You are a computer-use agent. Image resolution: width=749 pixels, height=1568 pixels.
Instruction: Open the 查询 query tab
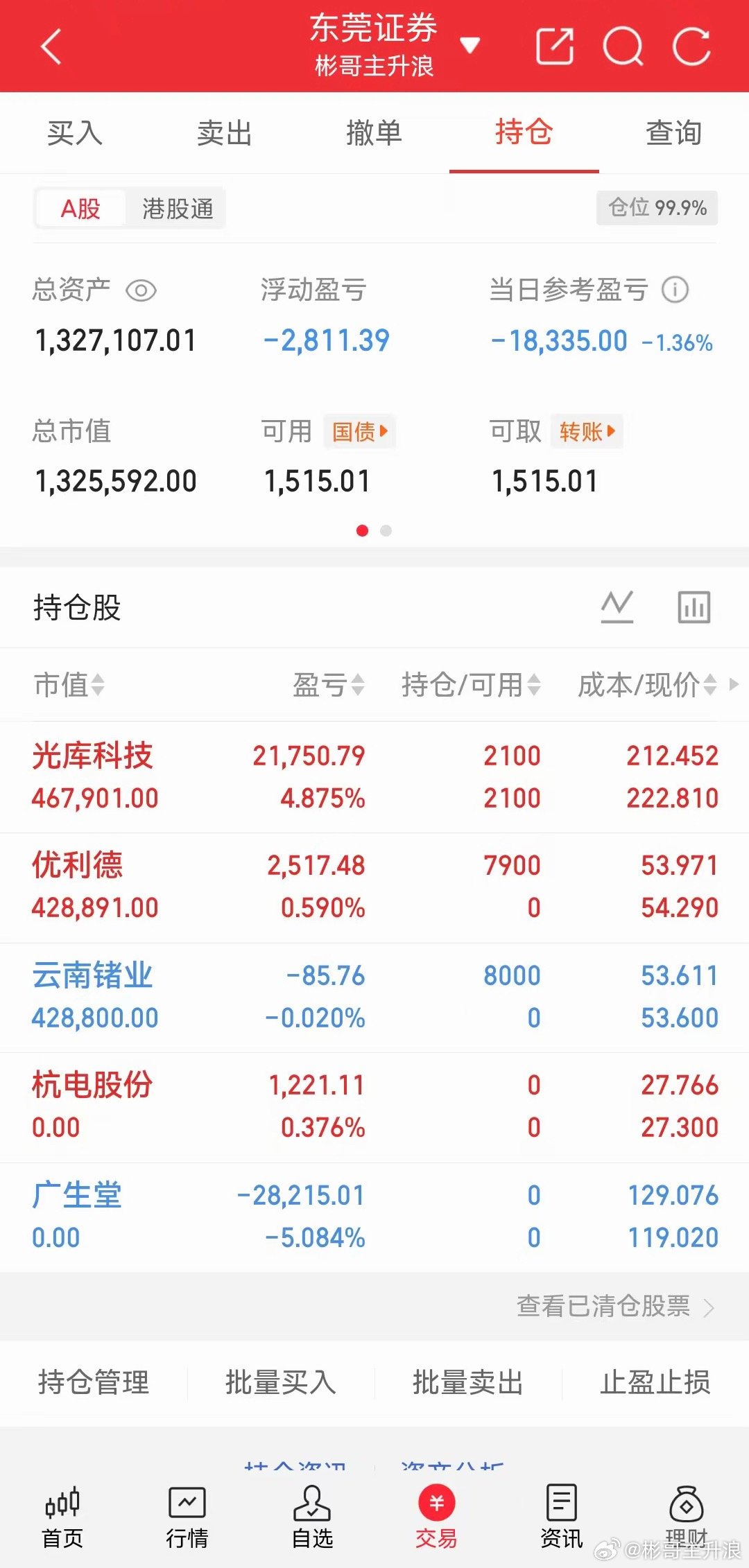point(674,133)
